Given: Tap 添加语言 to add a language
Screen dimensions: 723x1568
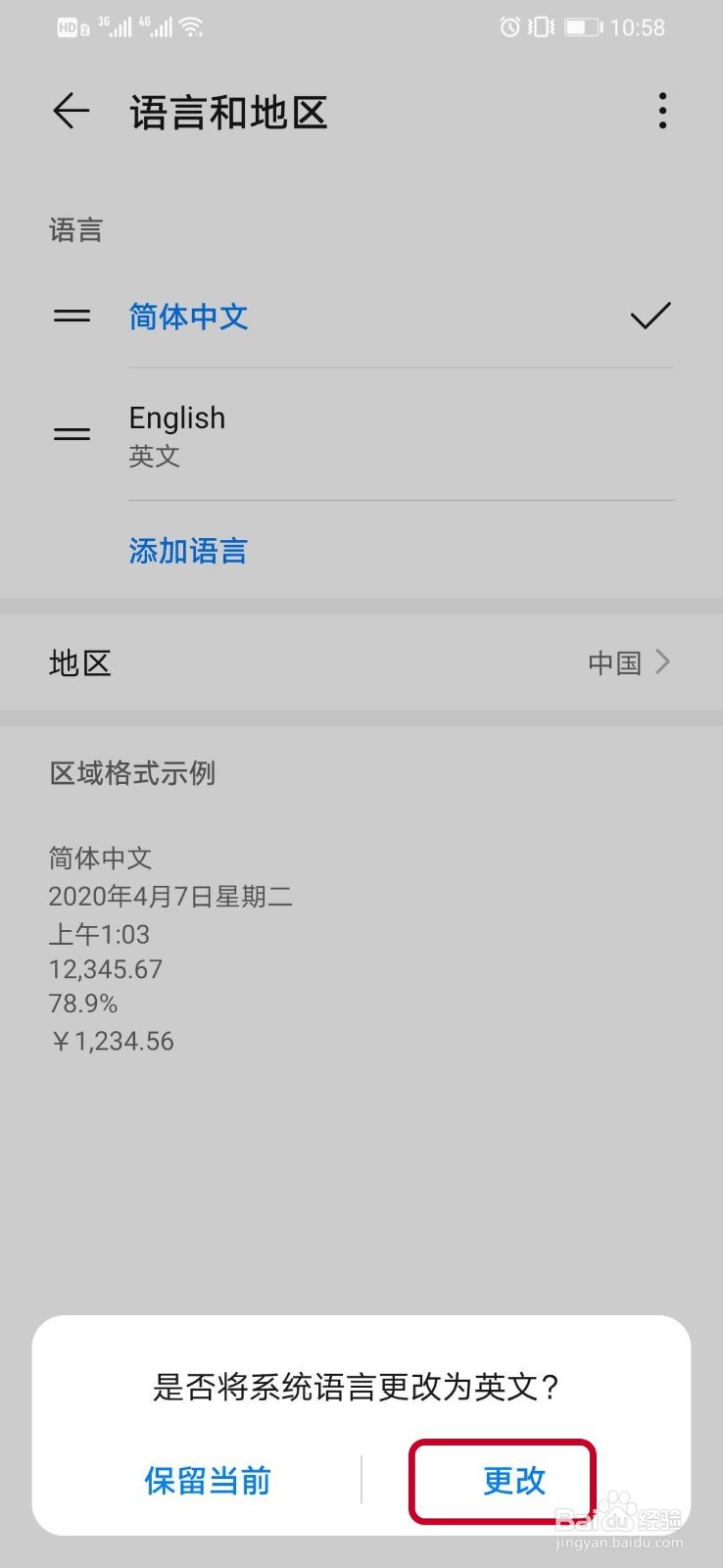Looking at the screenshot, I should coord(188,551).
